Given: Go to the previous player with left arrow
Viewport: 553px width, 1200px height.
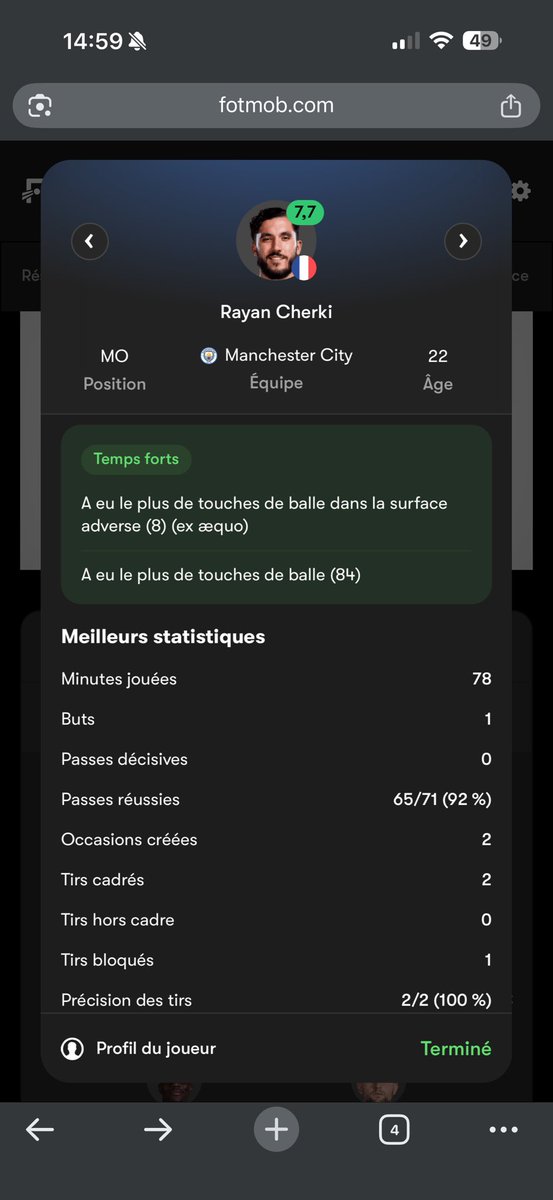Looking at the screenshot, I should [90, 241].
